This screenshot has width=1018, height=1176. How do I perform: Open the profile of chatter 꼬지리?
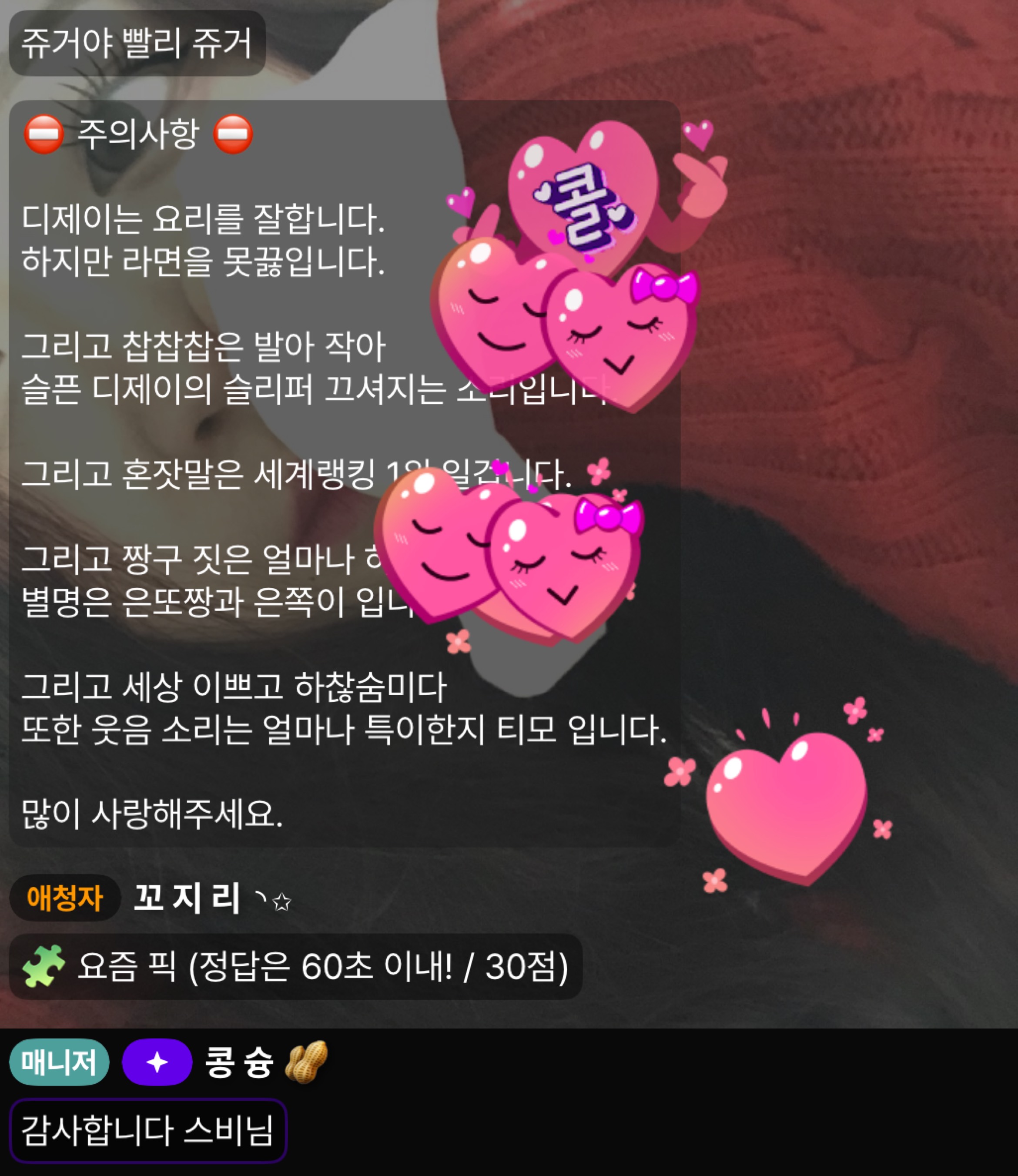(x=188, y=898)
